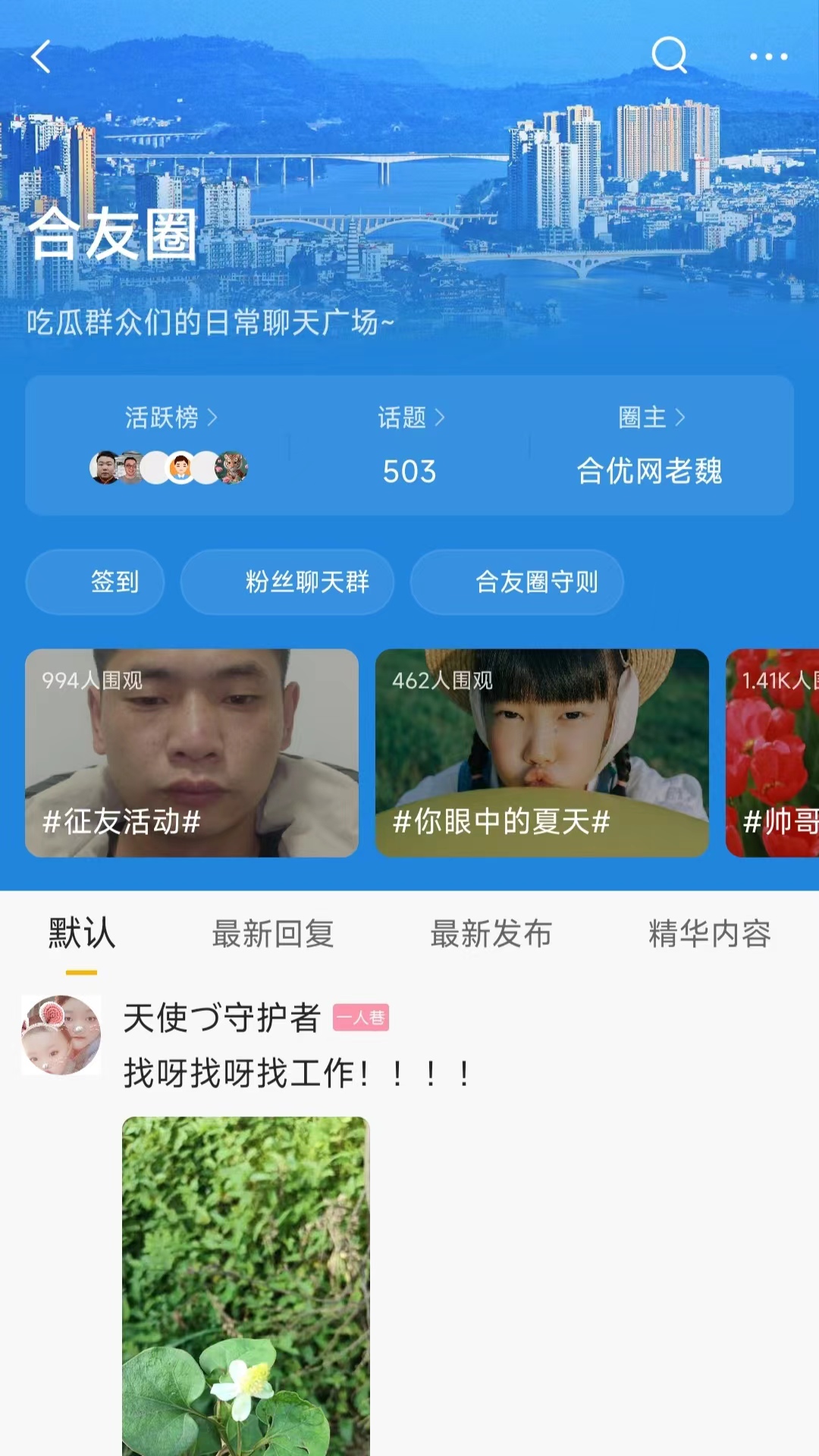Tap the 签到 check-in button
This screenshot has width=819, height=1456.
pyautogui.click(x=96, y=582)
